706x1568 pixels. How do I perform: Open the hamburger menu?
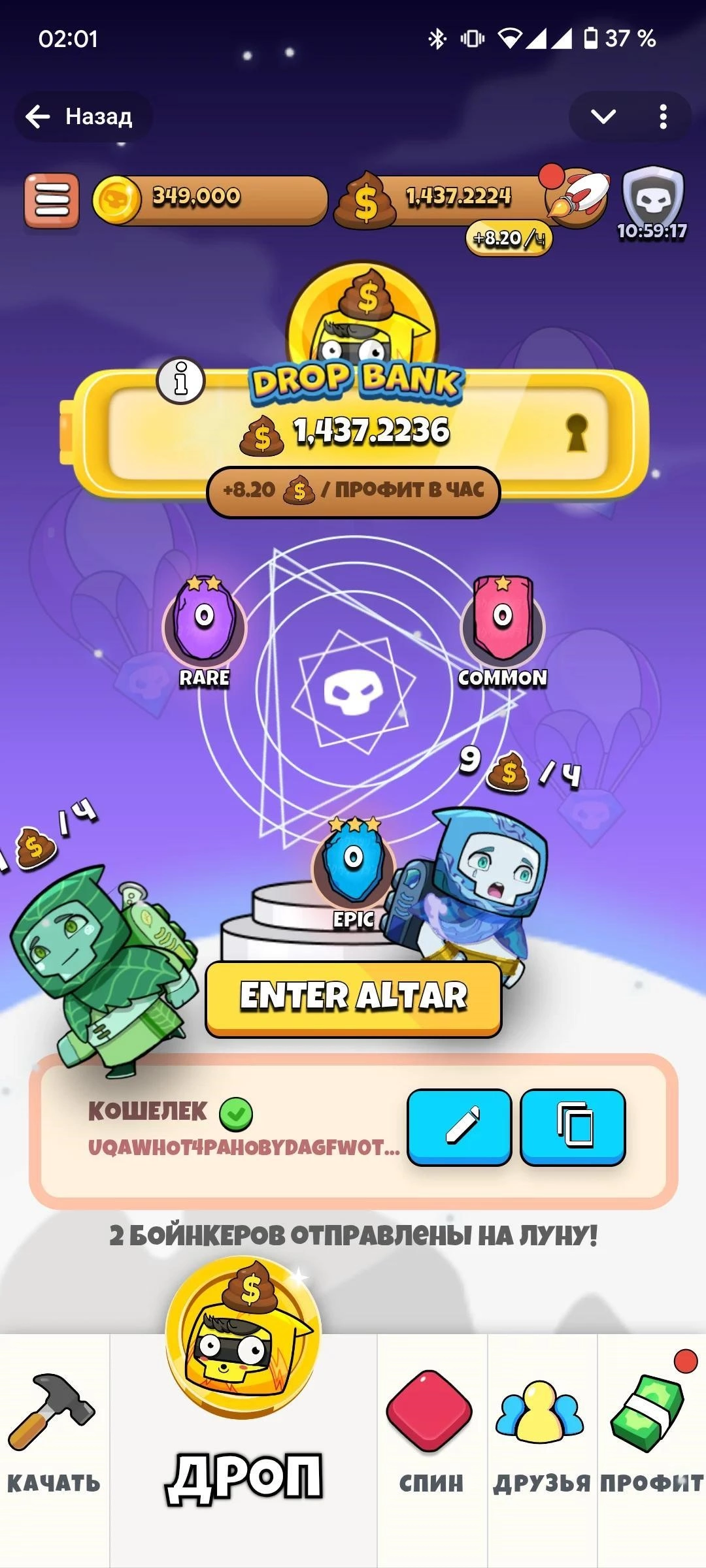[x=52, y=200]
